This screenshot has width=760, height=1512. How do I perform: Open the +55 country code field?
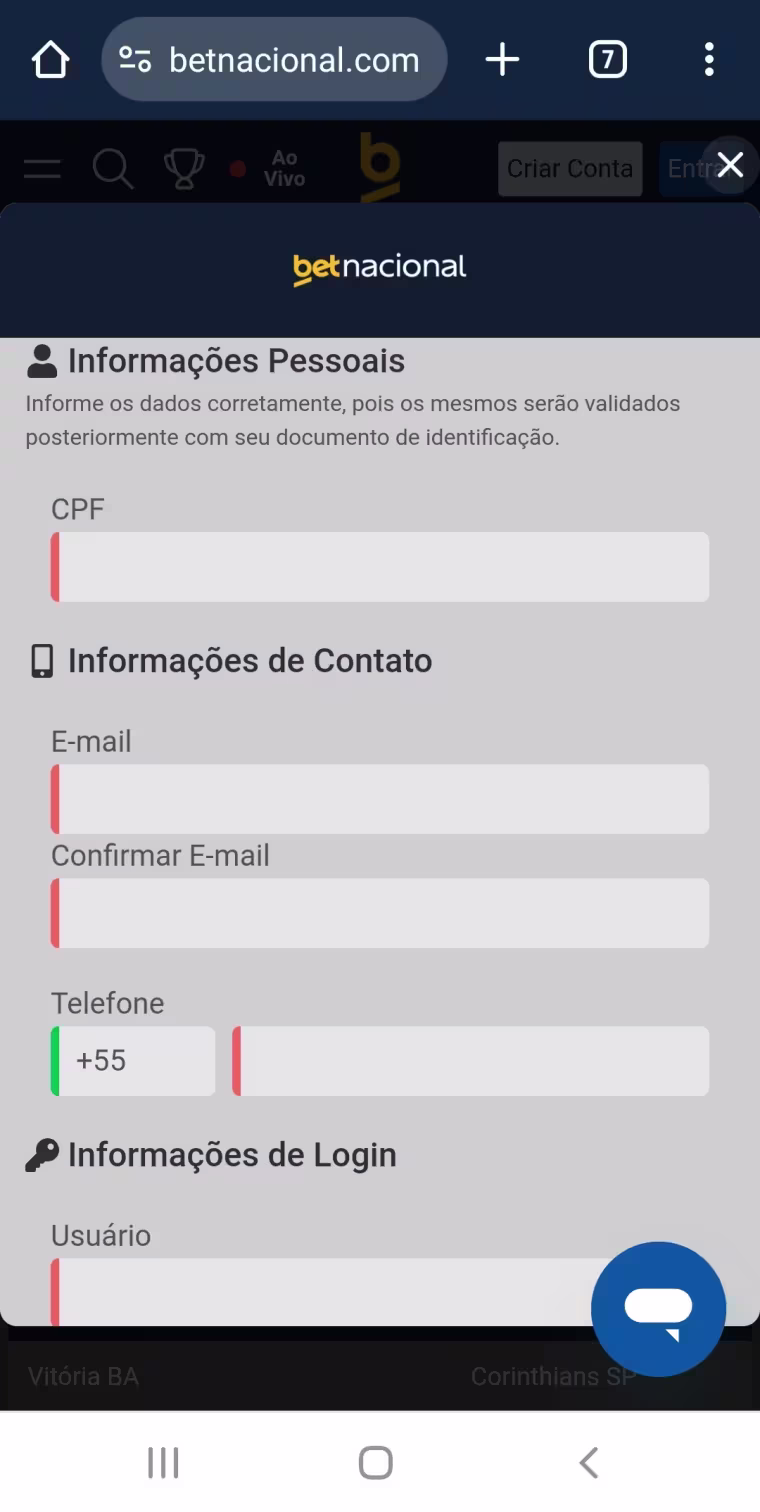[133, 1061]
